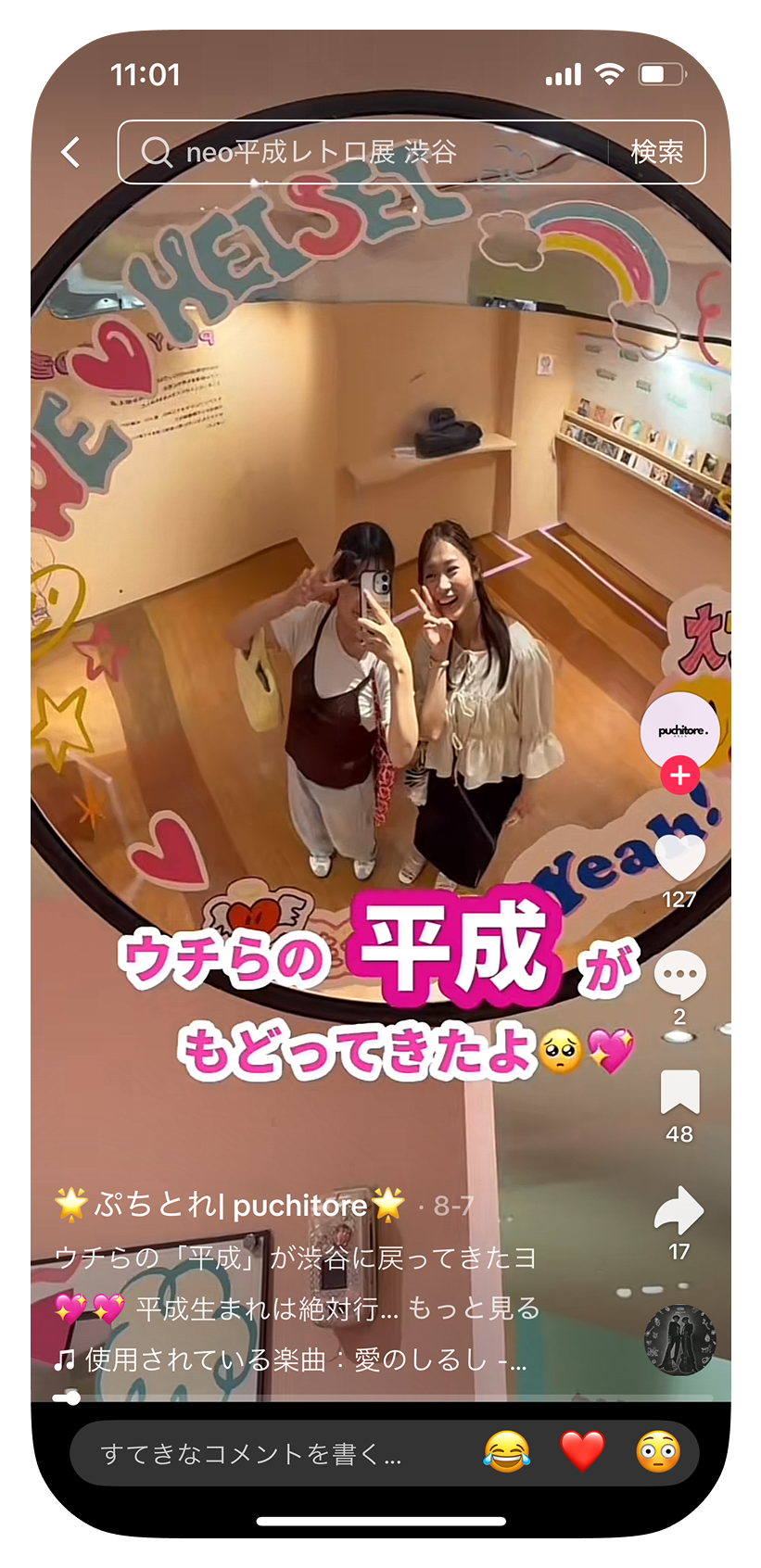Share this video with the arrow
Image resolution: width=761 pixels, height=1568 pixels.
pos(679,1209)
